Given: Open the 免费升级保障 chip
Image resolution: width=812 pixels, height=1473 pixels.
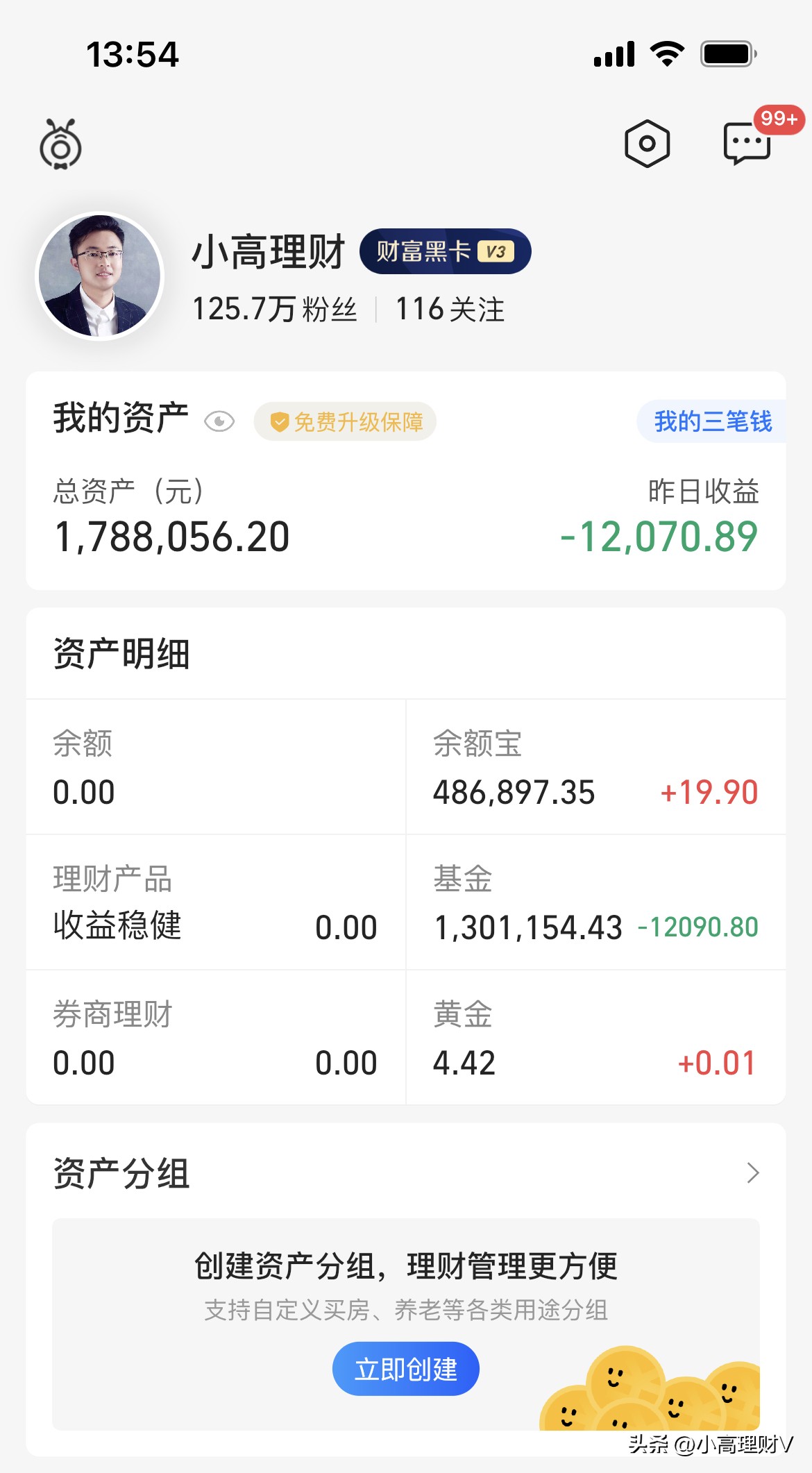Looking at the screenshot, I should pos(345,421).
